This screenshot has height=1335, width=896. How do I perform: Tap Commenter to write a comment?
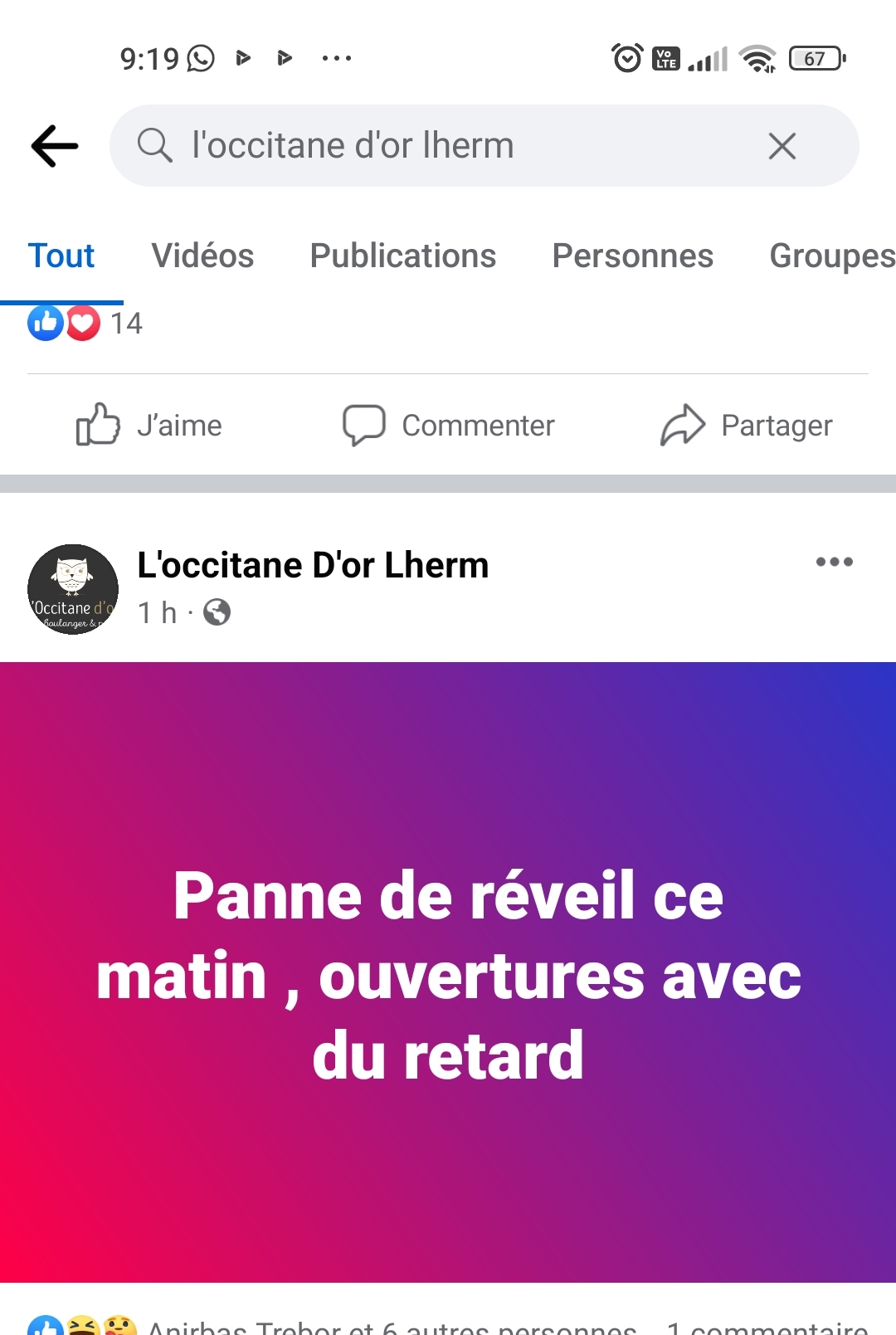point(449,425)
